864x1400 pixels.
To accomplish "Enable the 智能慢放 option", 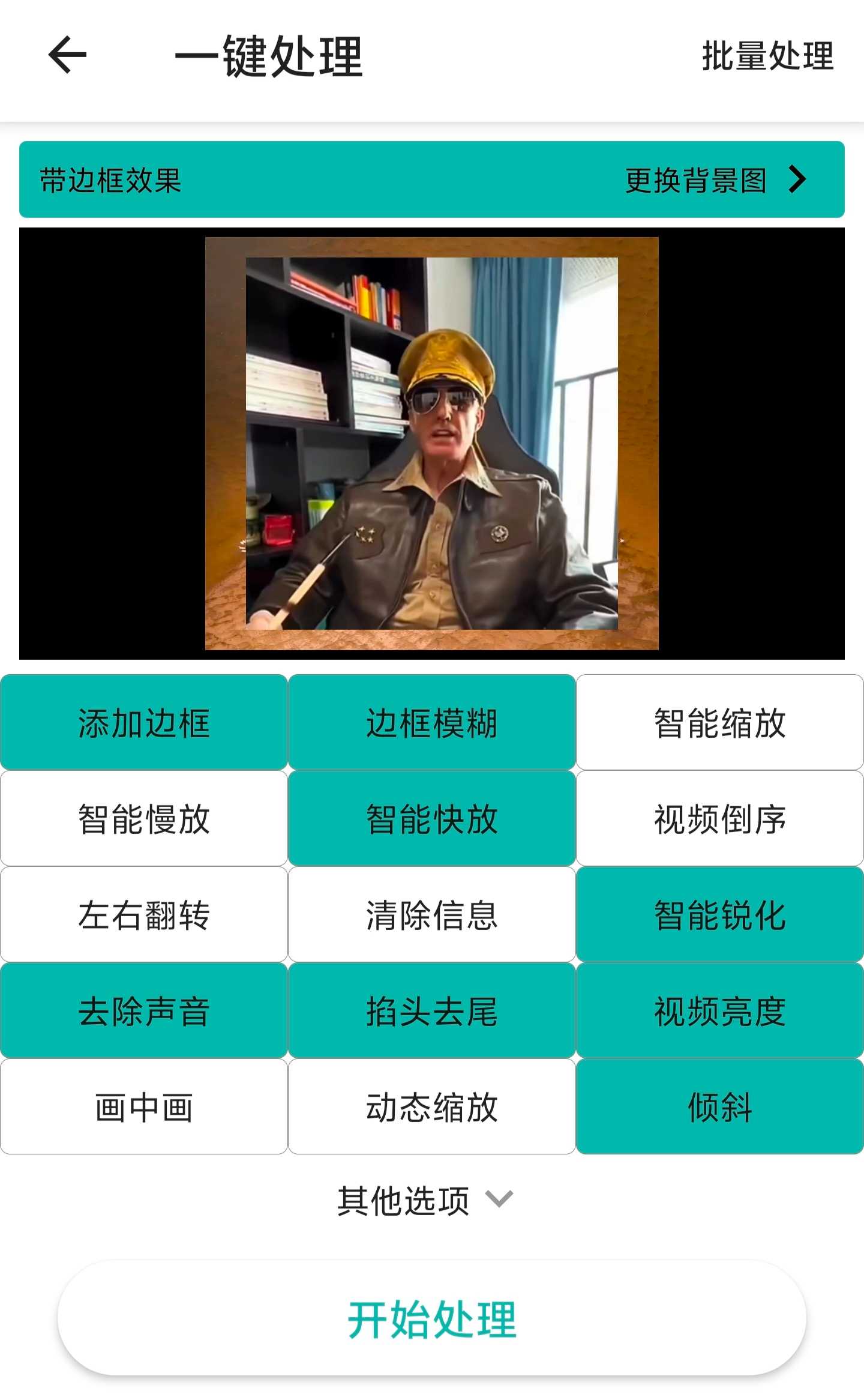I will pyautogui.click(x=144, y=818).
